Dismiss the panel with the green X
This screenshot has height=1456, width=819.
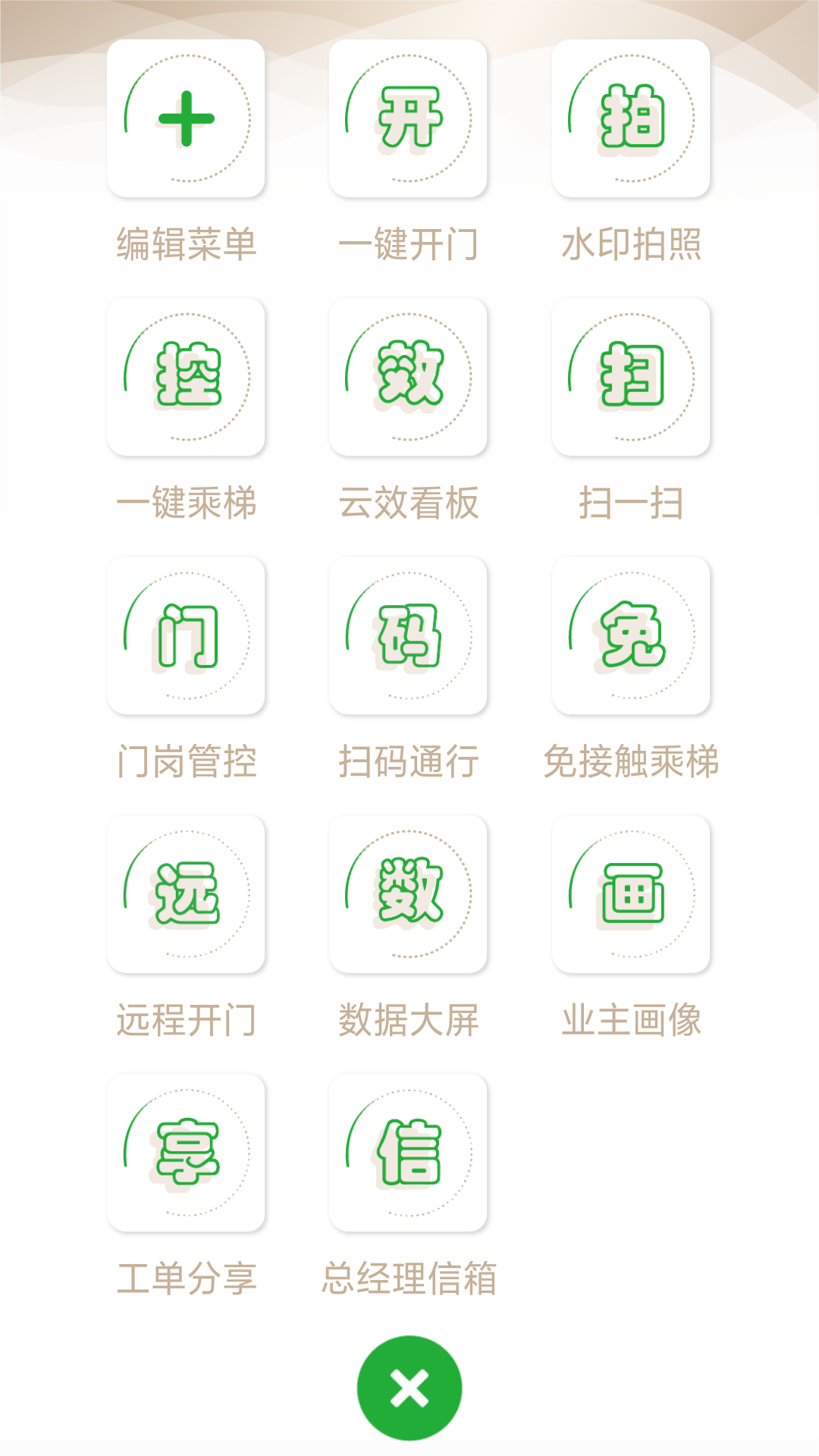coord(409,1385)
